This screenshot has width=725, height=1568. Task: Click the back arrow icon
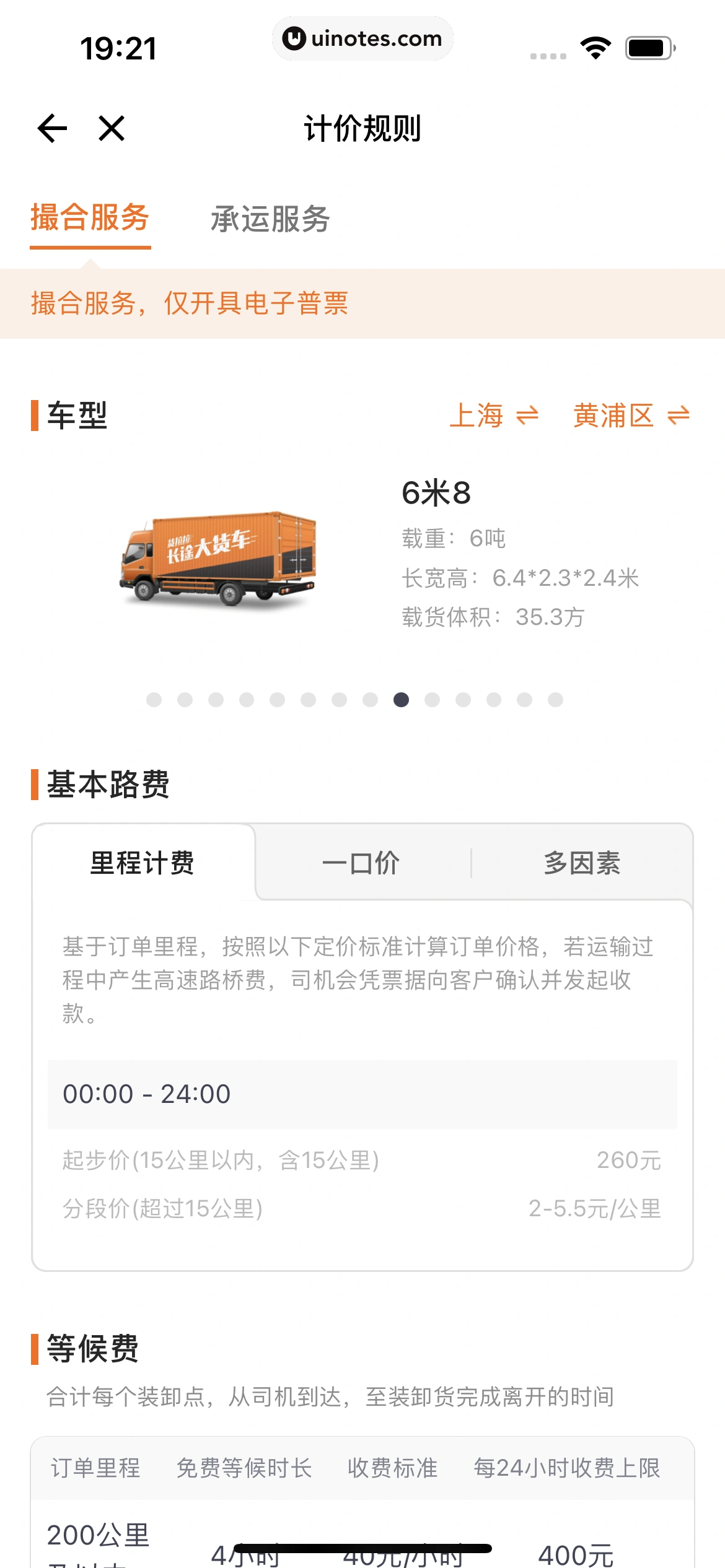pyautogui.click(x=52, y=128)
